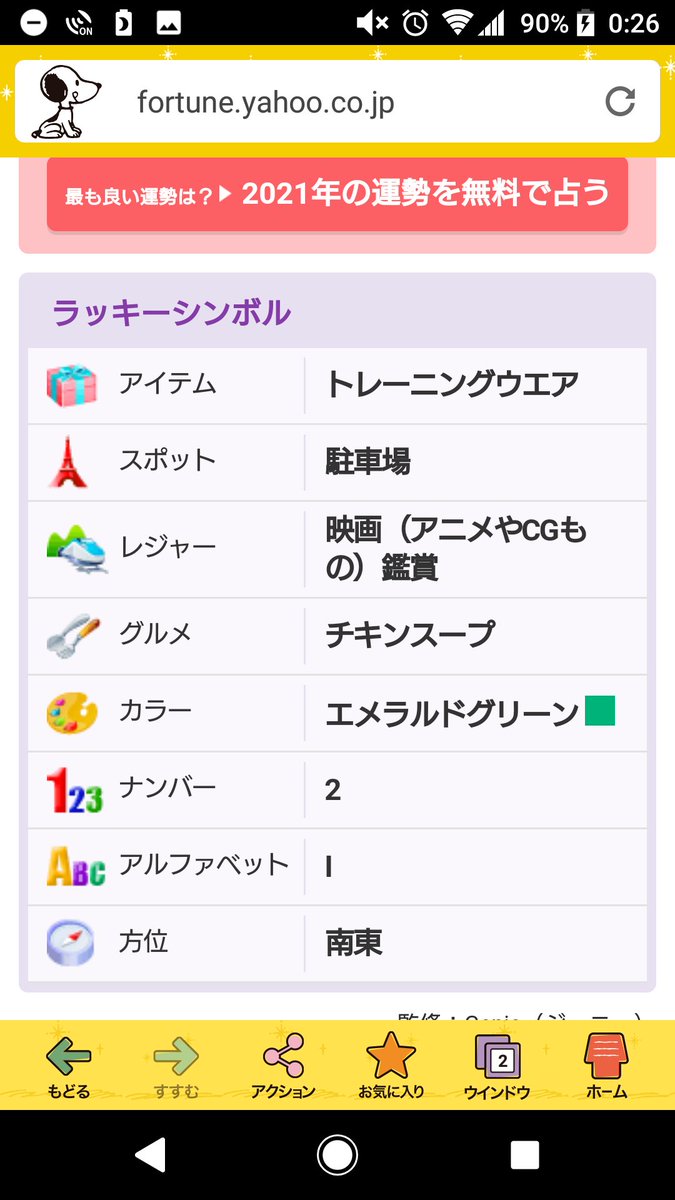Open the ウインドウ tab switcher
Viewport: 675px width, 1200px height.
pos(497,1066)
